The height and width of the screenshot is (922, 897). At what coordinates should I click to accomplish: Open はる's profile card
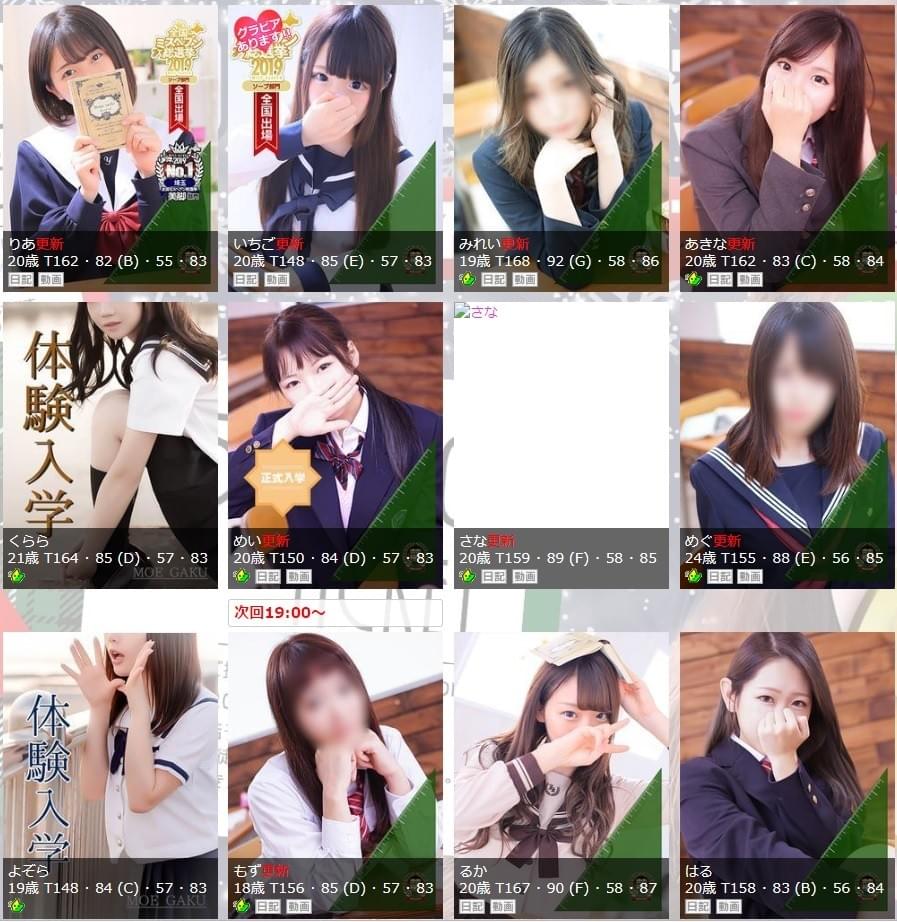[x=787, y=750]
